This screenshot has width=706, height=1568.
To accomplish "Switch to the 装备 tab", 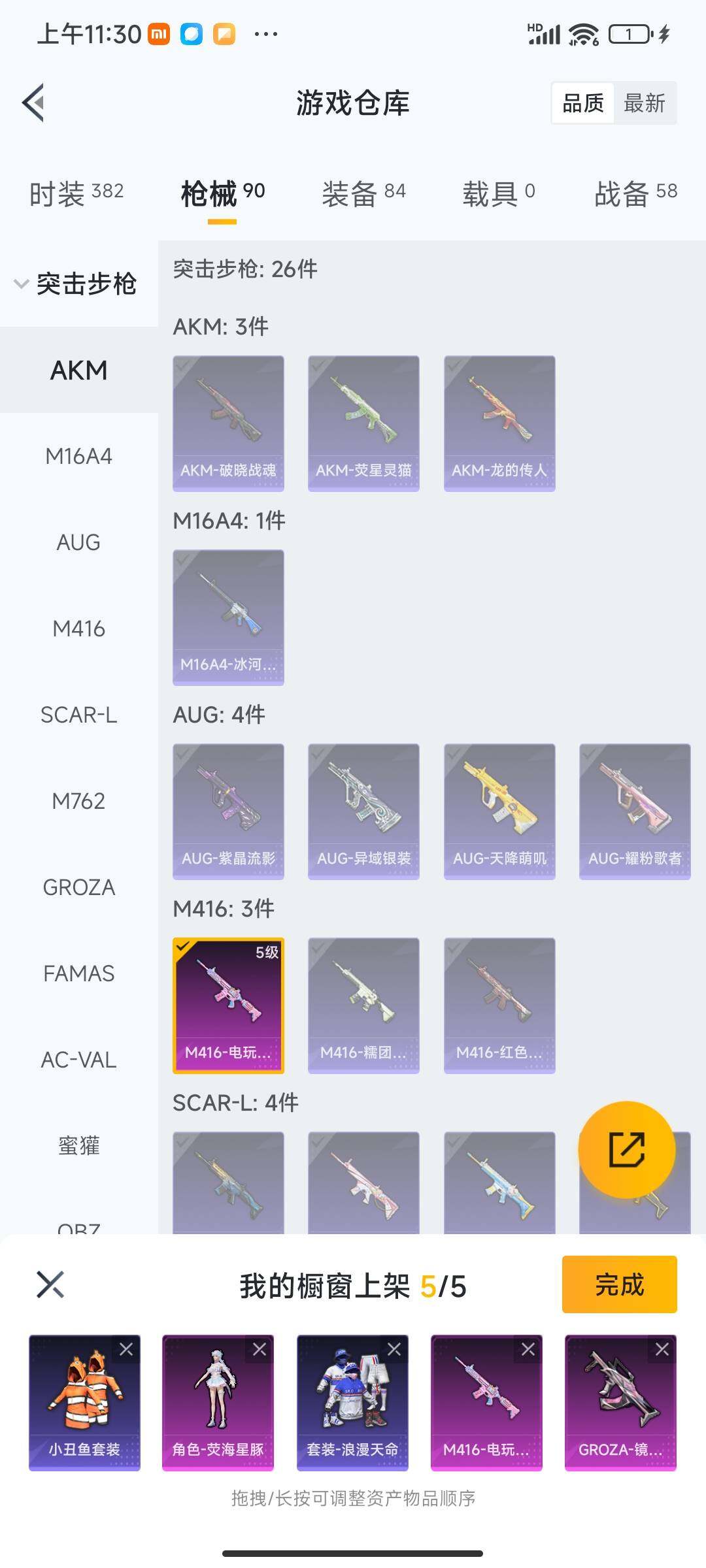I will coord(363,193).
